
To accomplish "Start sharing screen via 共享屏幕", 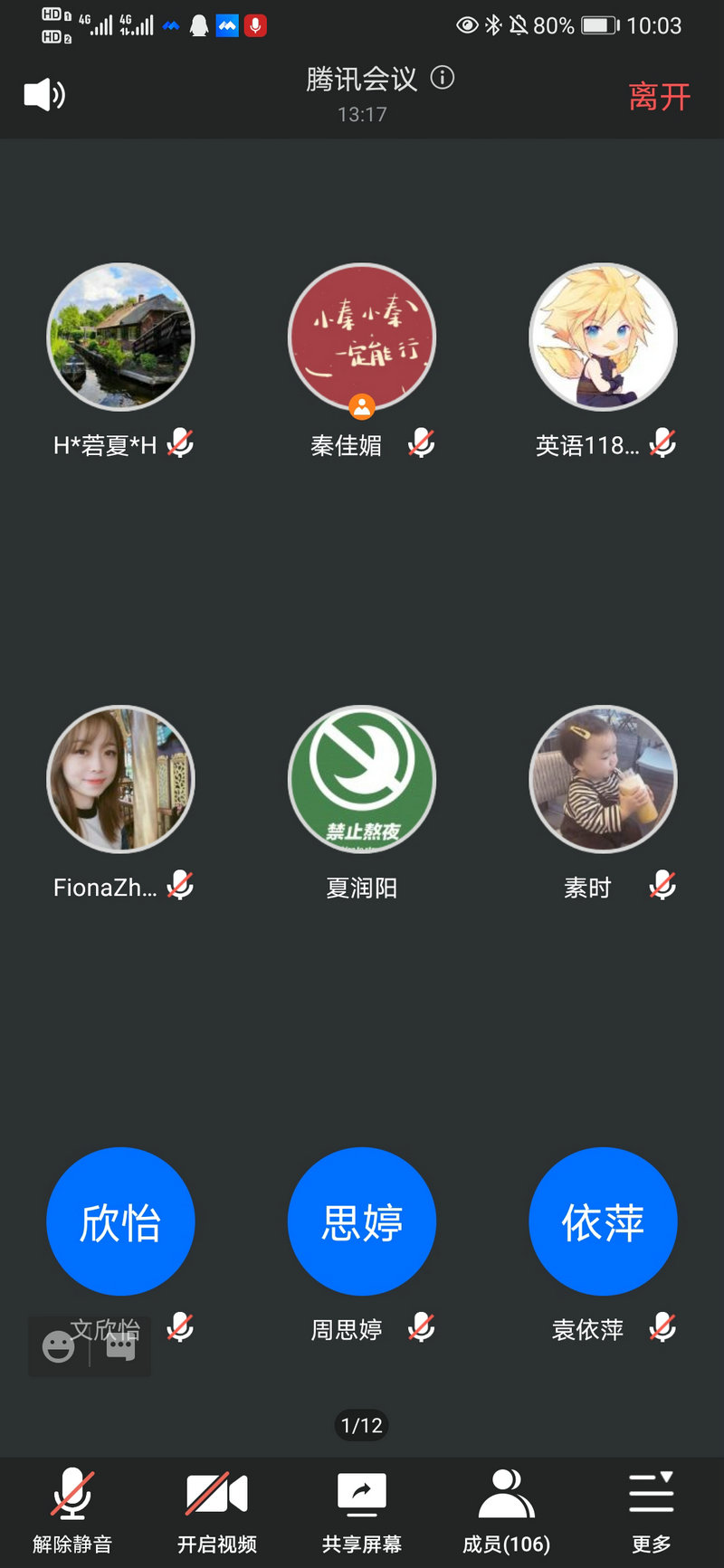I will 362,1509.
